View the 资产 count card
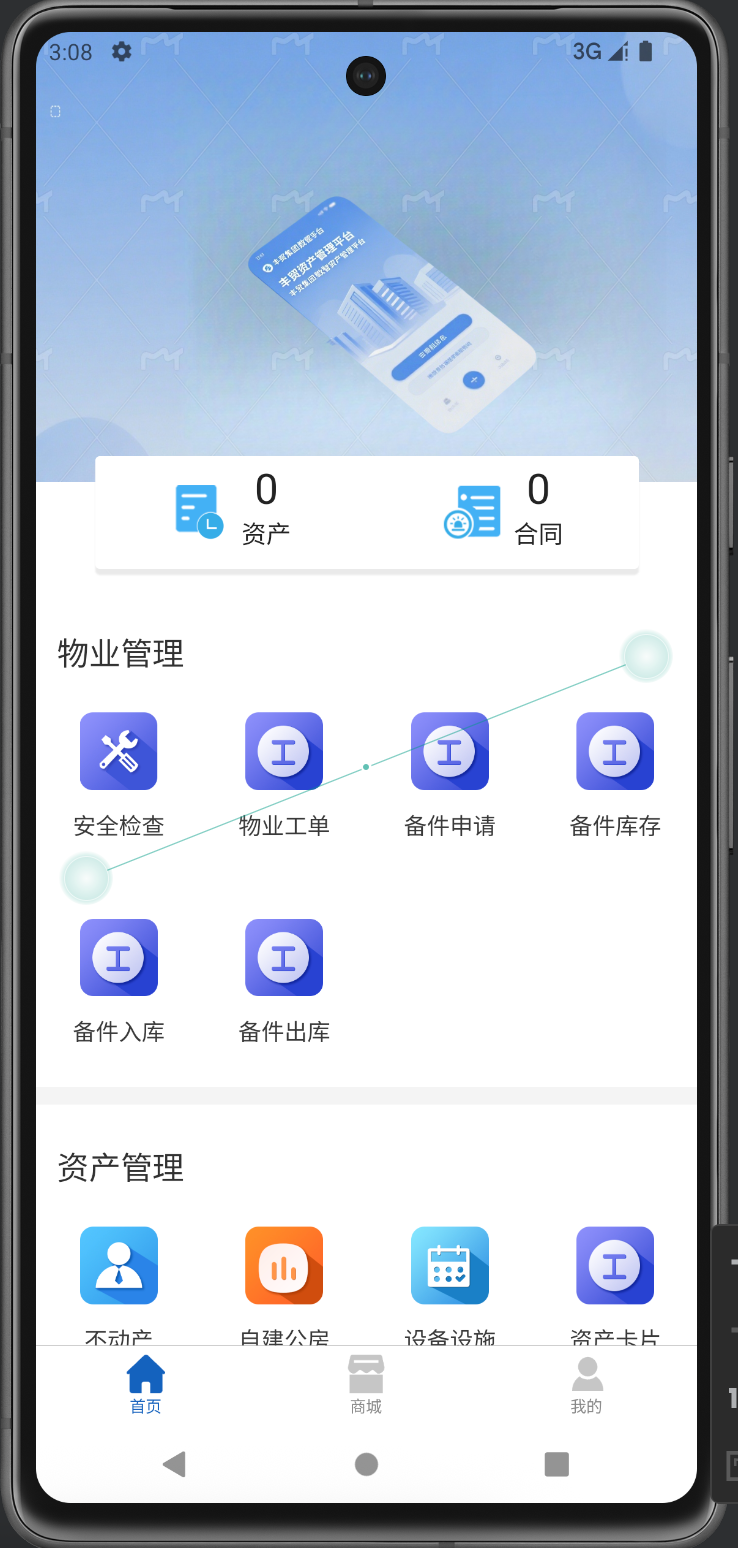 click(234, 512)
